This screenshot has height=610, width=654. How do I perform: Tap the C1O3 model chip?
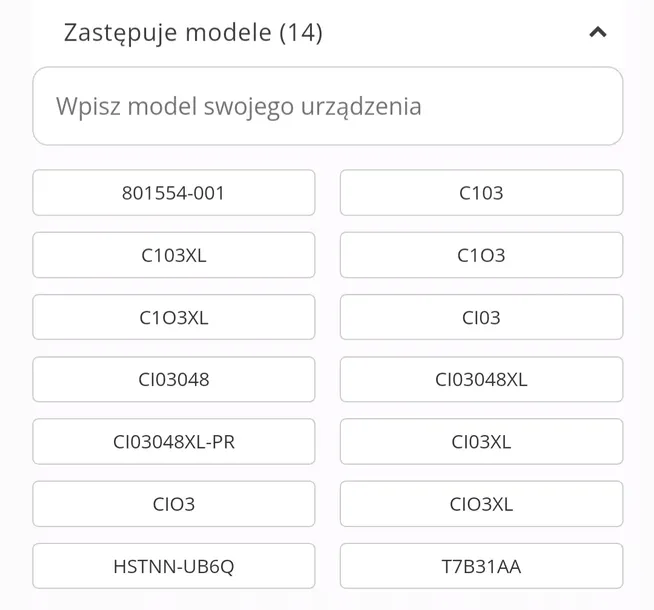pyautogui.click(x=481, y=255)
